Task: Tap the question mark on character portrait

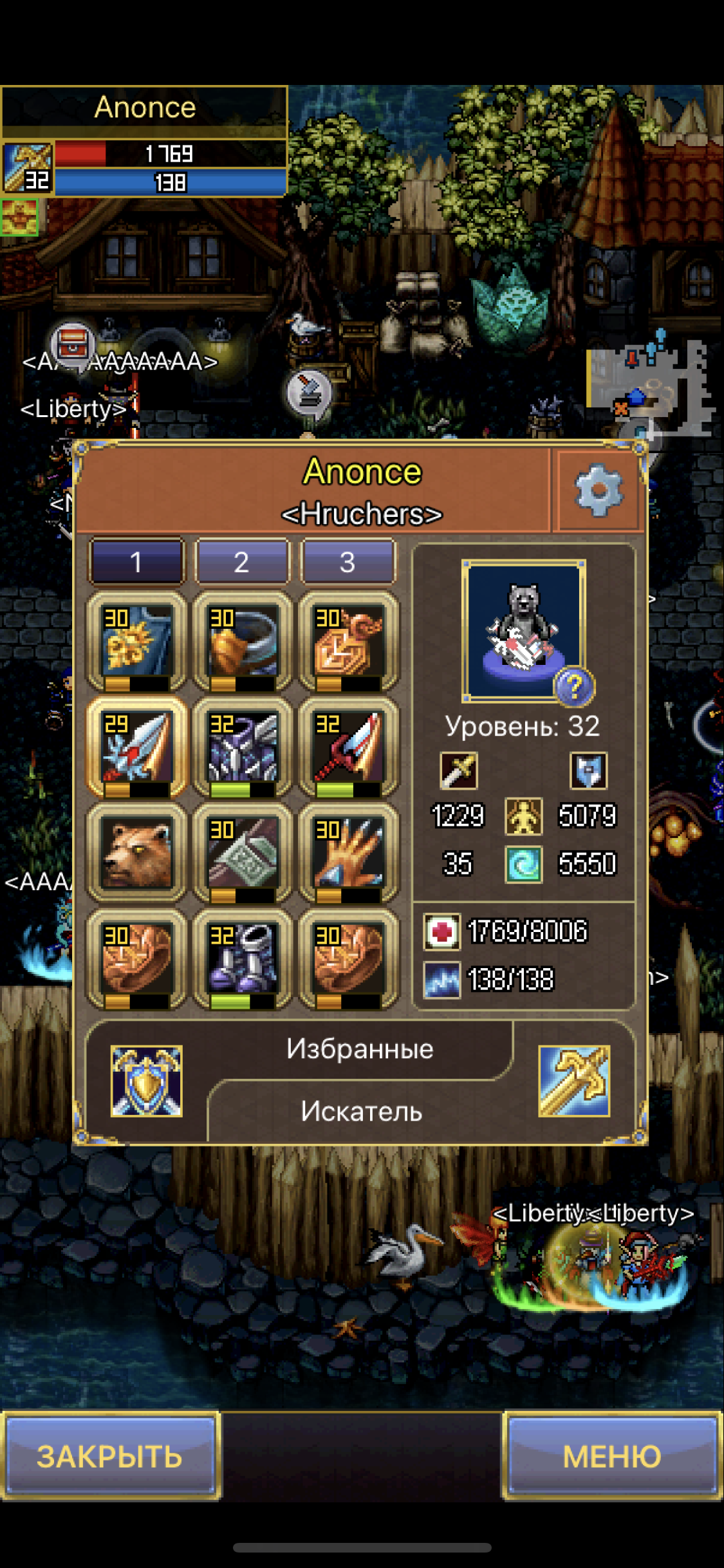Action: (574, 686)
